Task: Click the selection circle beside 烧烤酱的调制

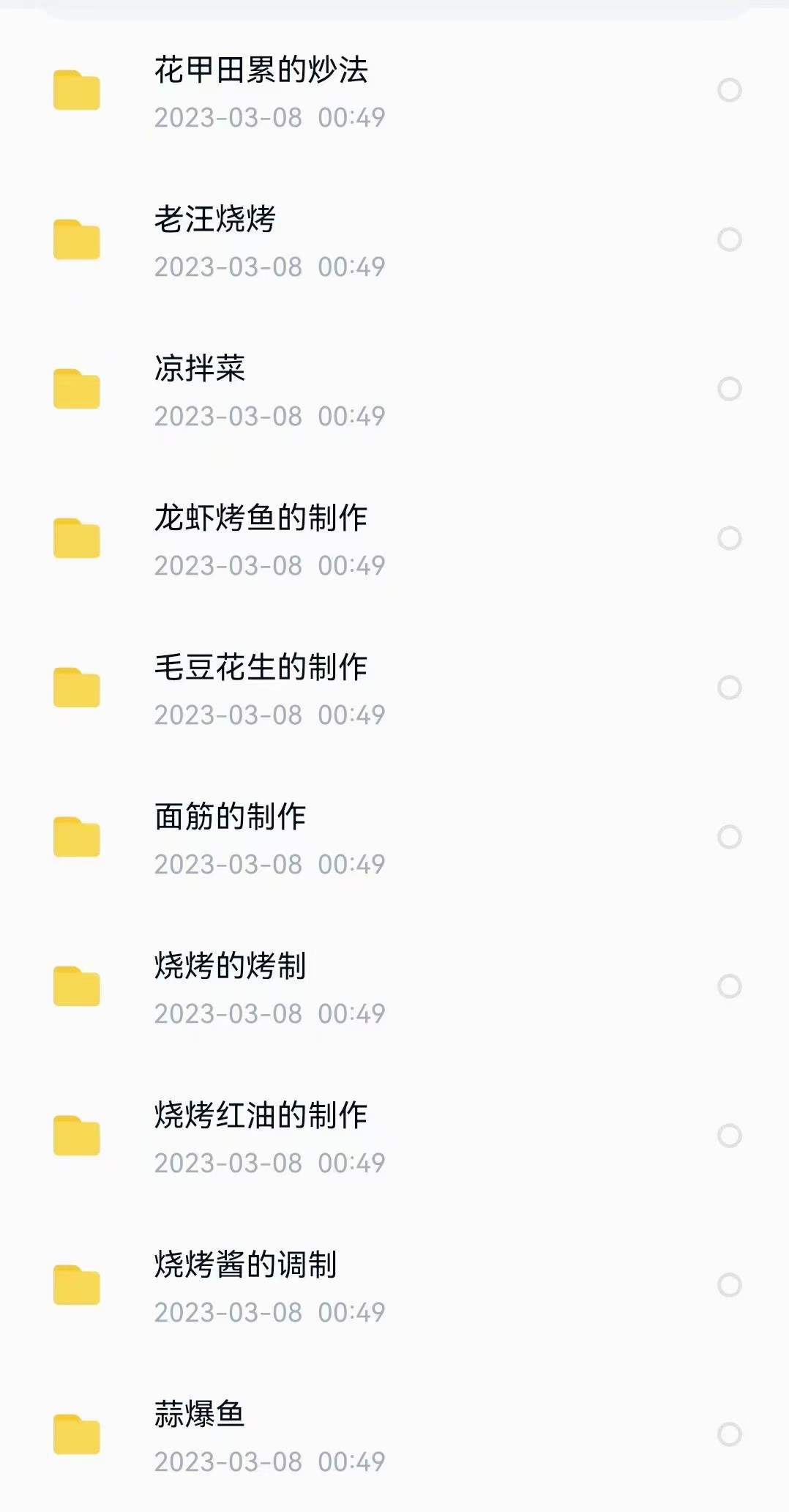Action: coord(728,1281)
